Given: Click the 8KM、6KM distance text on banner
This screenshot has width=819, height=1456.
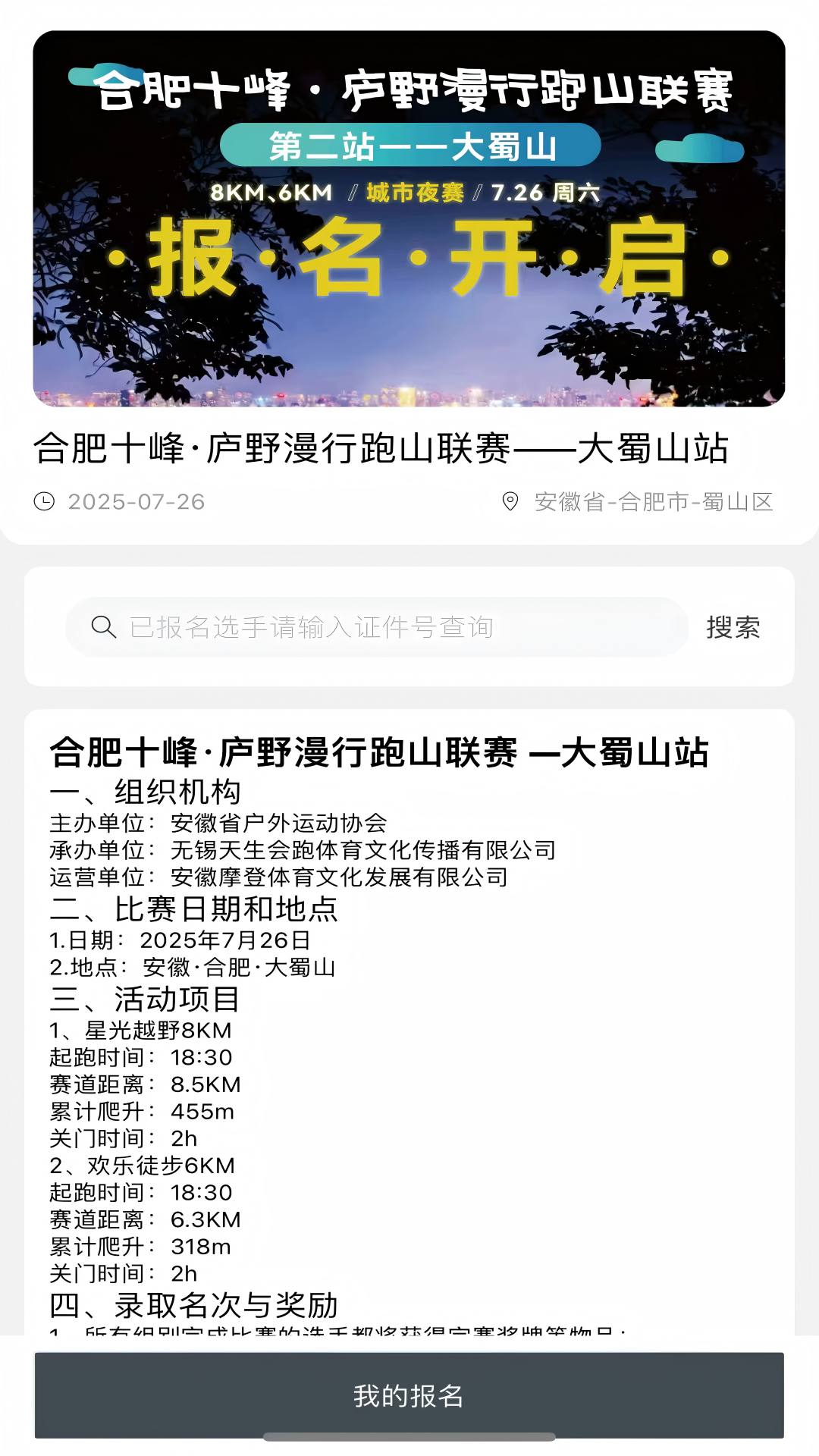Looking at the screenshot, I should pos(273,195).
